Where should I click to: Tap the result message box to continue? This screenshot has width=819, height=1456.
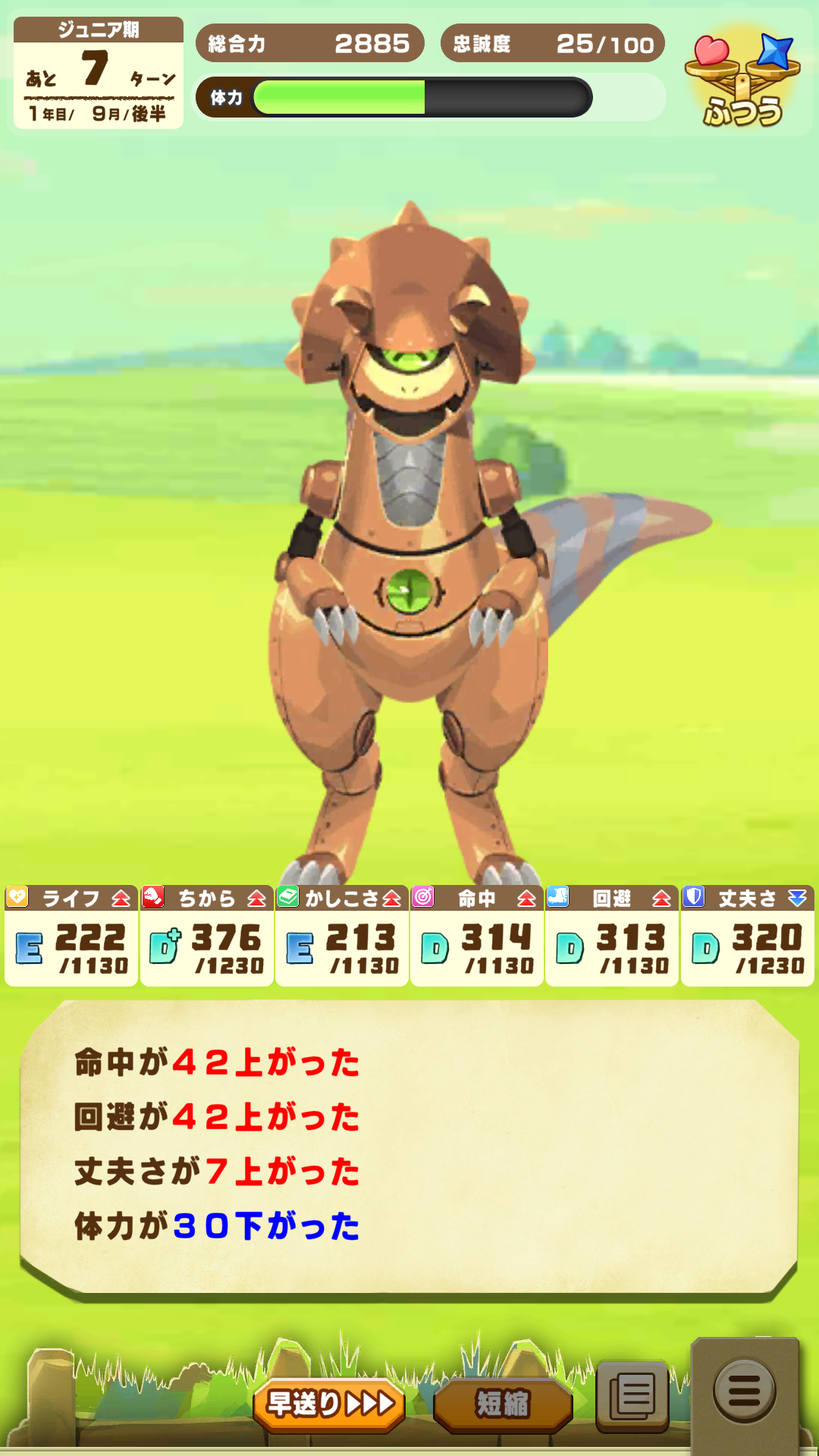pyautogui.click(x=409, y=1145)
